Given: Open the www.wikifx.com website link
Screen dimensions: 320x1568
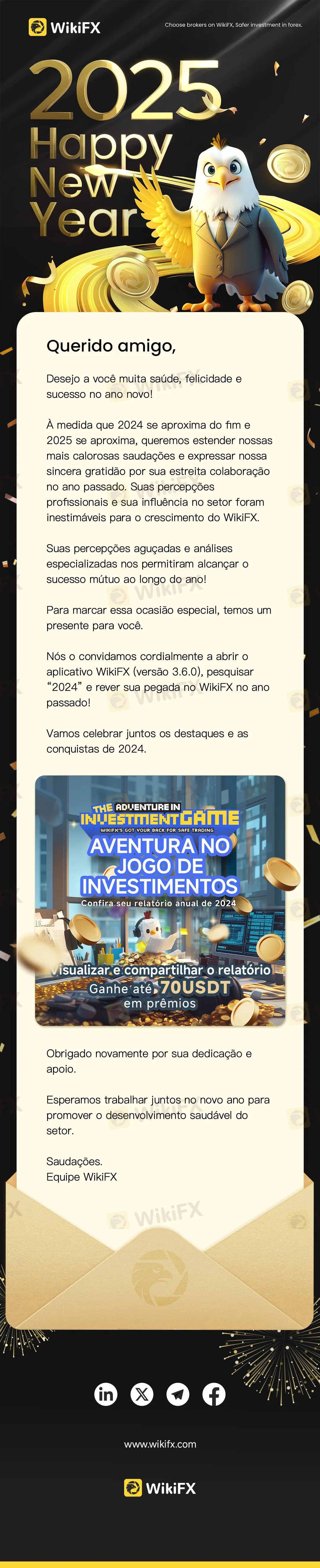Looking at the screenshot, I should tap(160, 1444).
